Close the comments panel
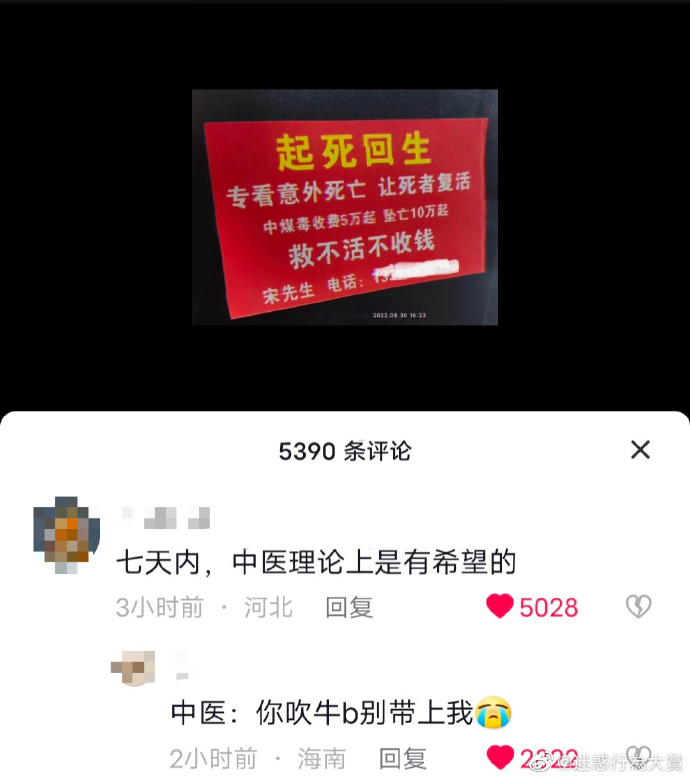Image resolution: width=690 pixels, height=779 pixels. point(640,450)
